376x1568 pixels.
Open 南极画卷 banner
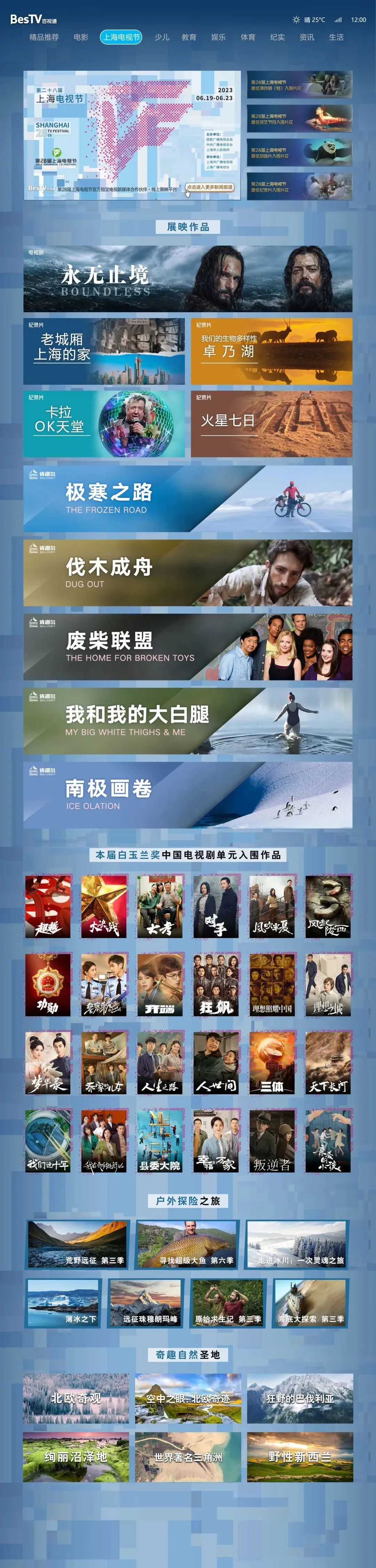187,794
